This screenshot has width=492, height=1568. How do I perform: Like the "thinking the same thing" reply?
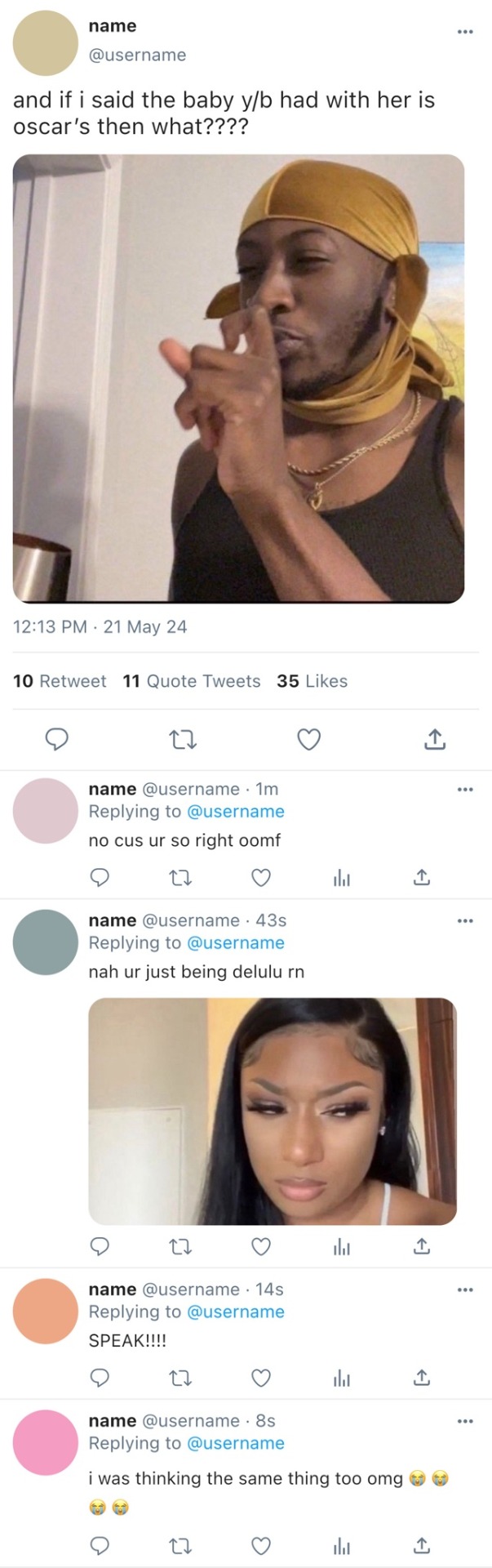260,1546
